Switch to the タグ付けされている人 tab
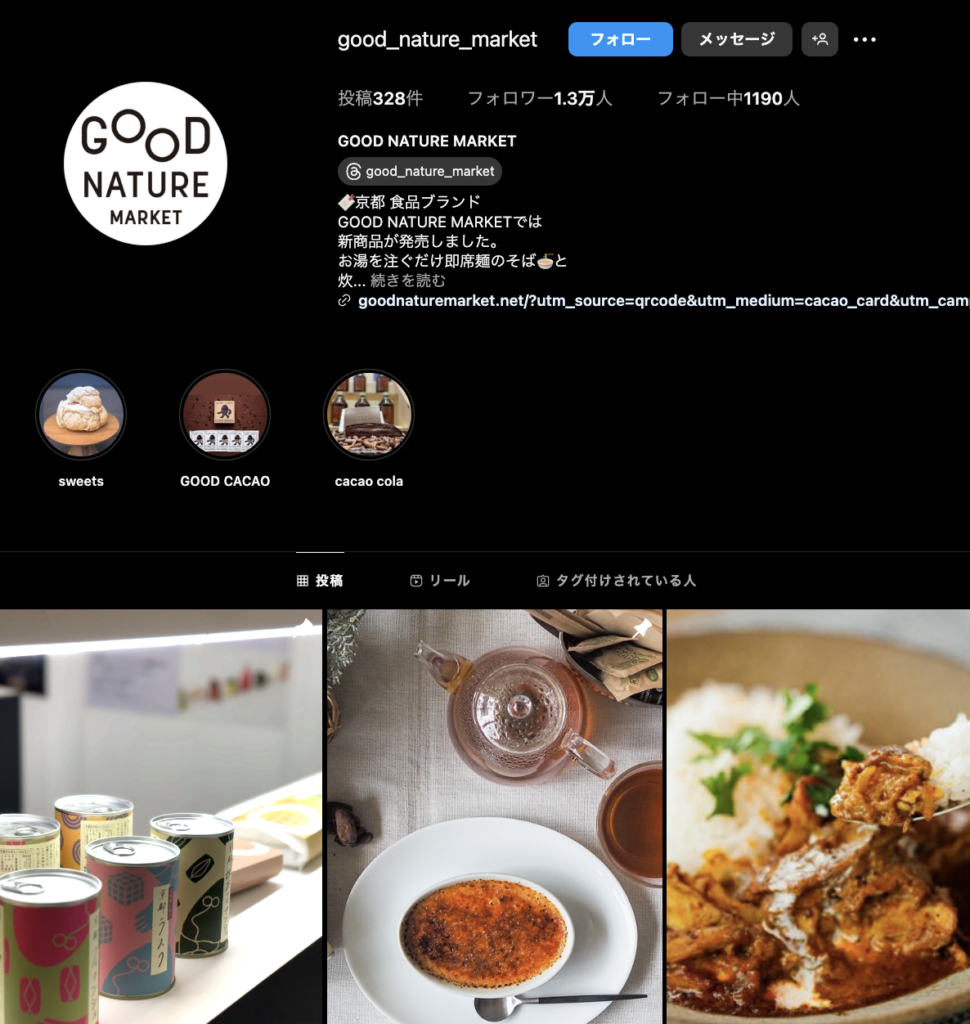Image resolution: width=970 pixels, height=1024 pixels. coord(616,581)
